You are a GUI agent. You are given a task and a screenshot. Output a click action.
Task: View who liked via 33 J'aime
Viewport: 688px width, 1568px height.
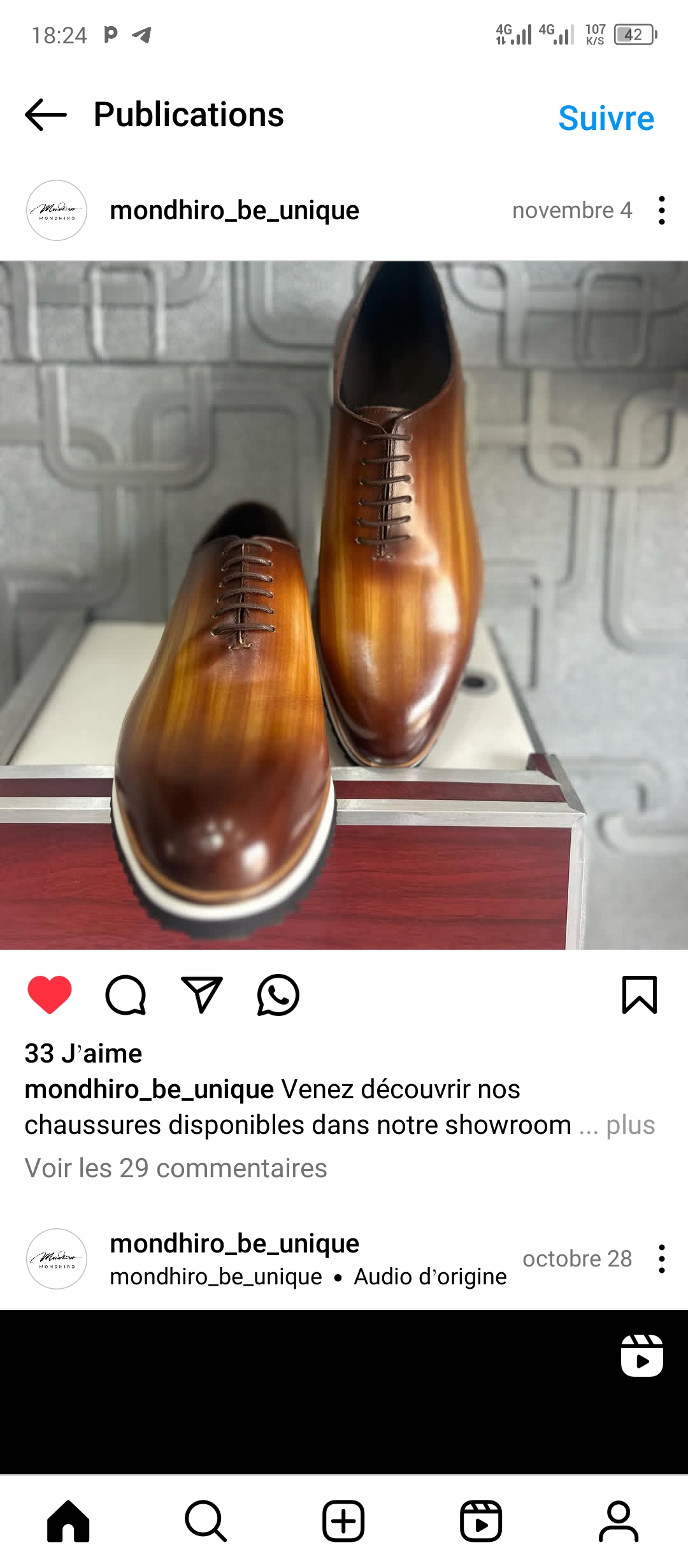tap(83, 1054)
